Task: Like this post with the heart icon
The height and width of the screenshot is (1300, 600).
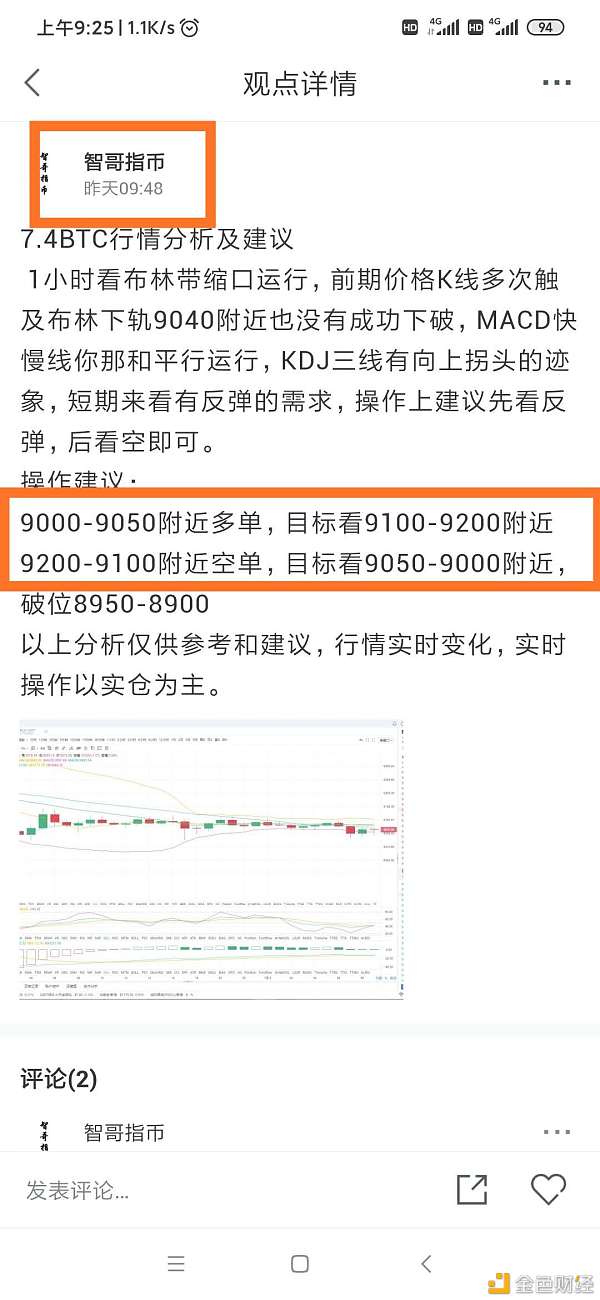Action: point(548,1189)
